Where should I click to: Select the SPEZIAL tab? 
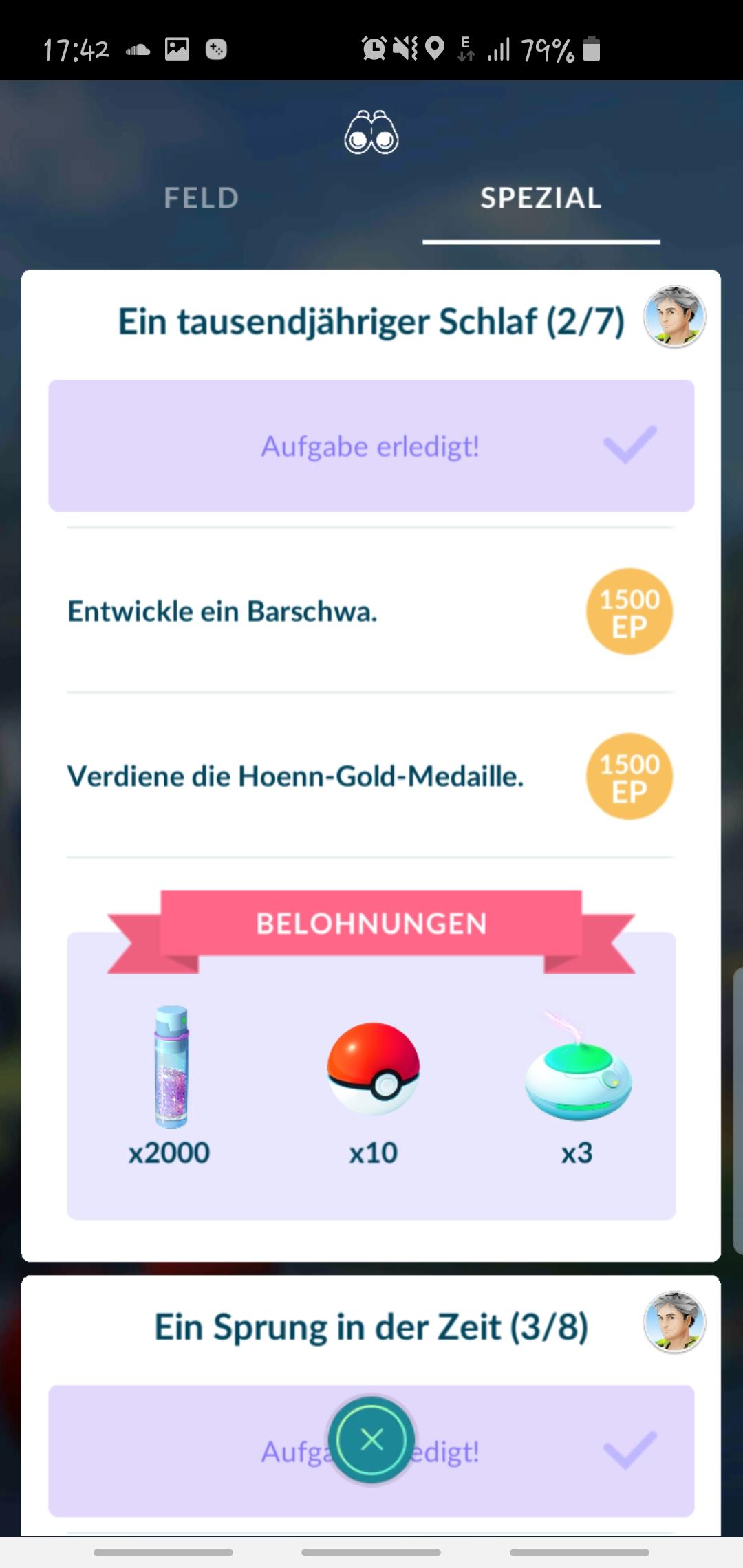coord(541,198)
